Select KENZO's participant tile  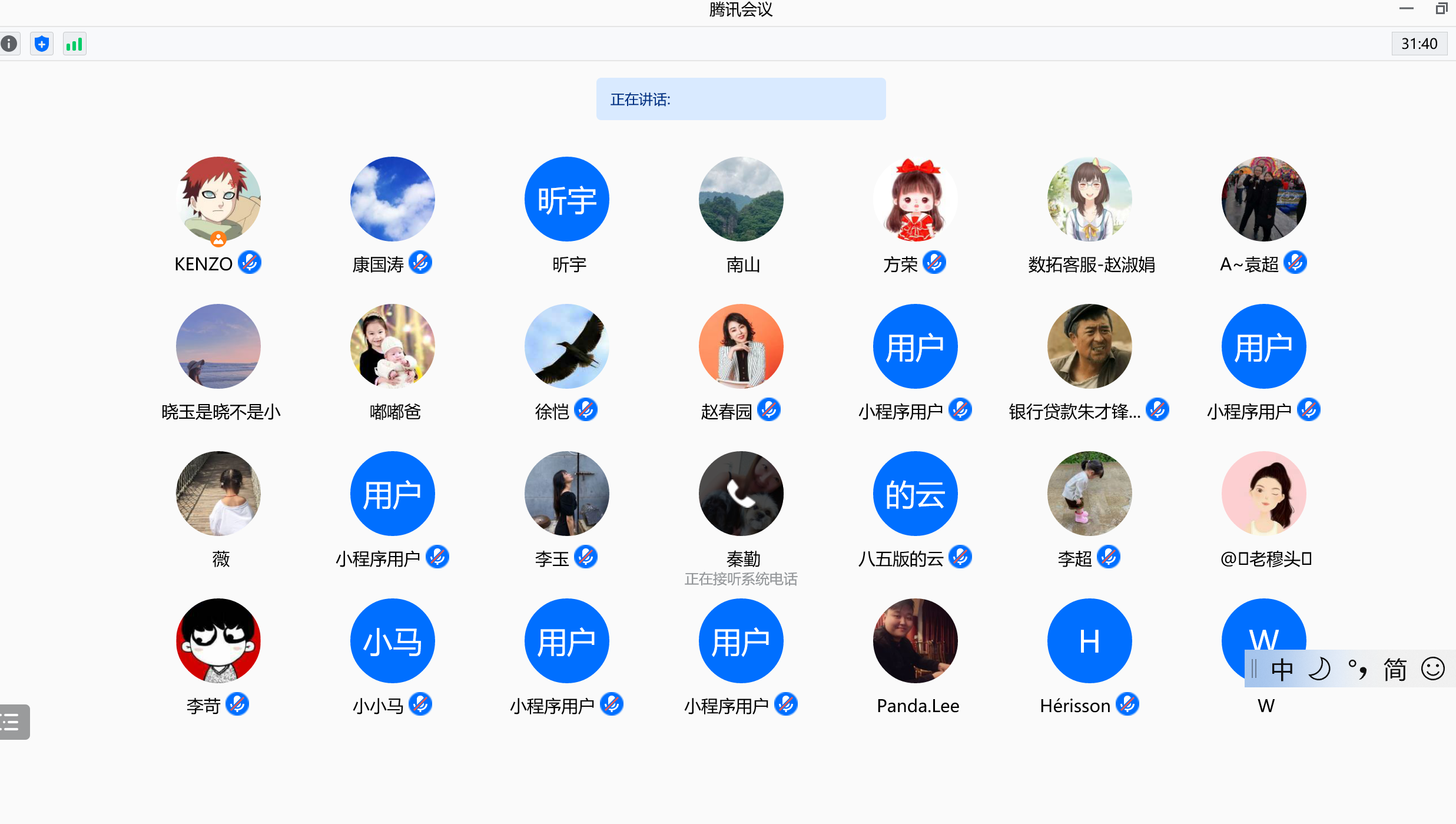[x=218, y=199]
